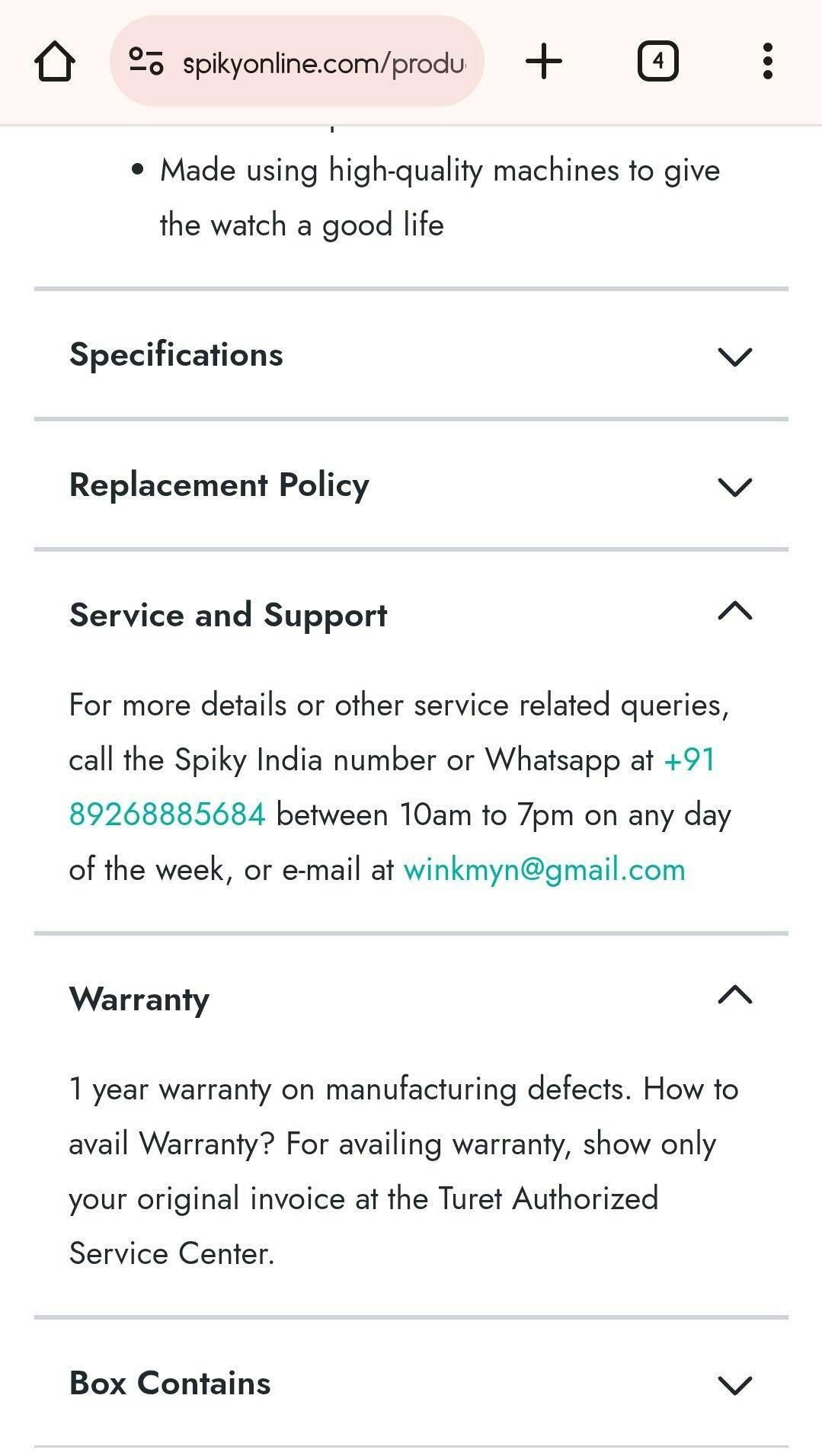Expand the Replacement Policy section

[411, 485]
